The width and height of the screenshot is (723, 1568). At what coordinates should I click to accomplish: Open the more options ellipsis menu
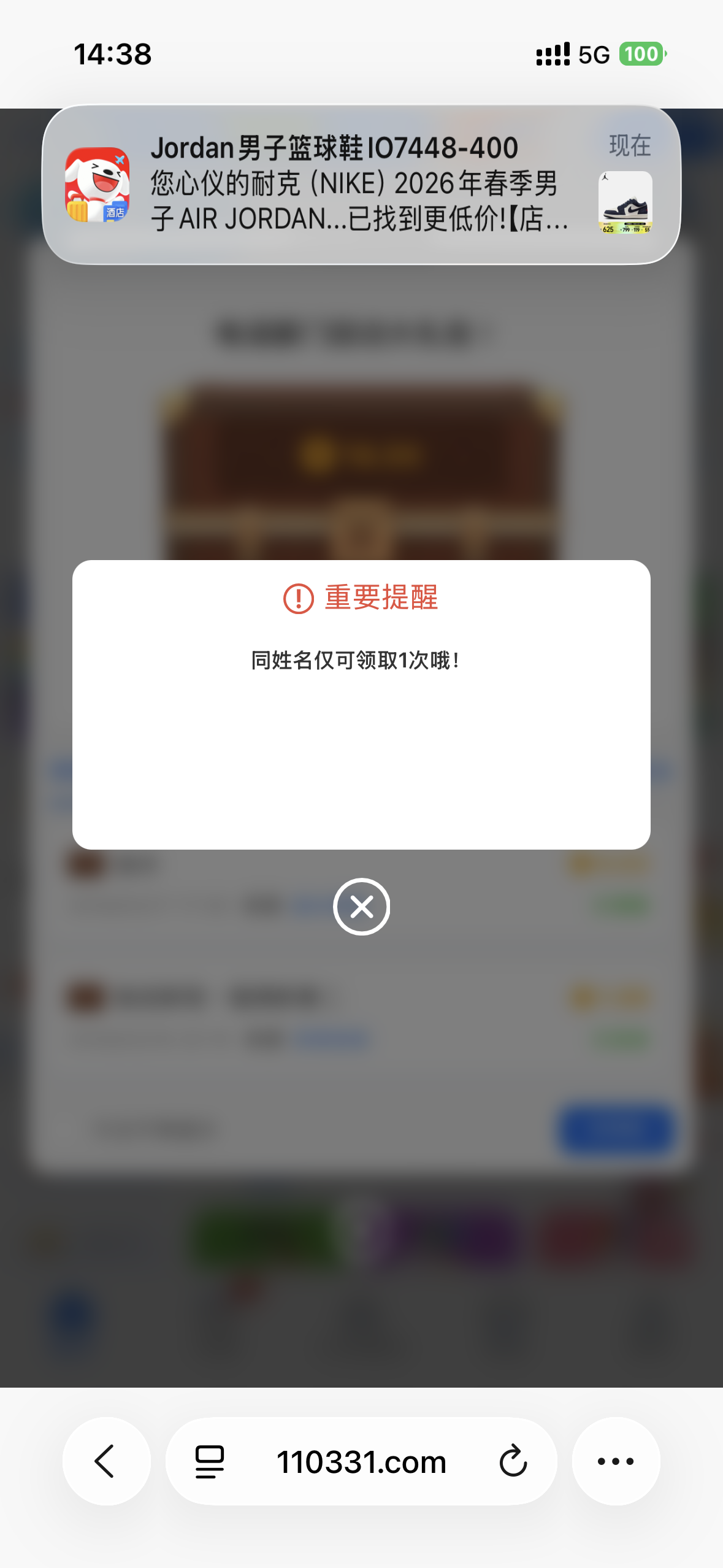tap(616, 1461)
